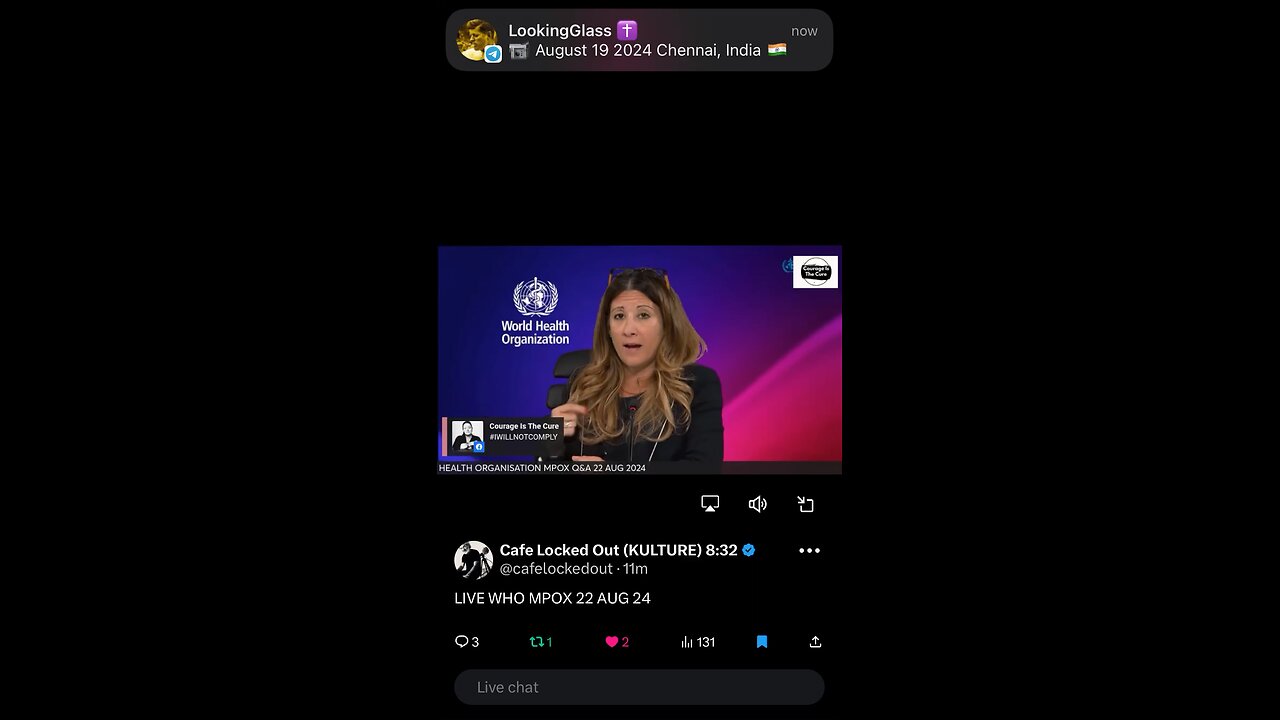The width and height of the screenshot is (1280, 720).
Task: Cast video via AirPlay icon
Action: coord(710,504)
